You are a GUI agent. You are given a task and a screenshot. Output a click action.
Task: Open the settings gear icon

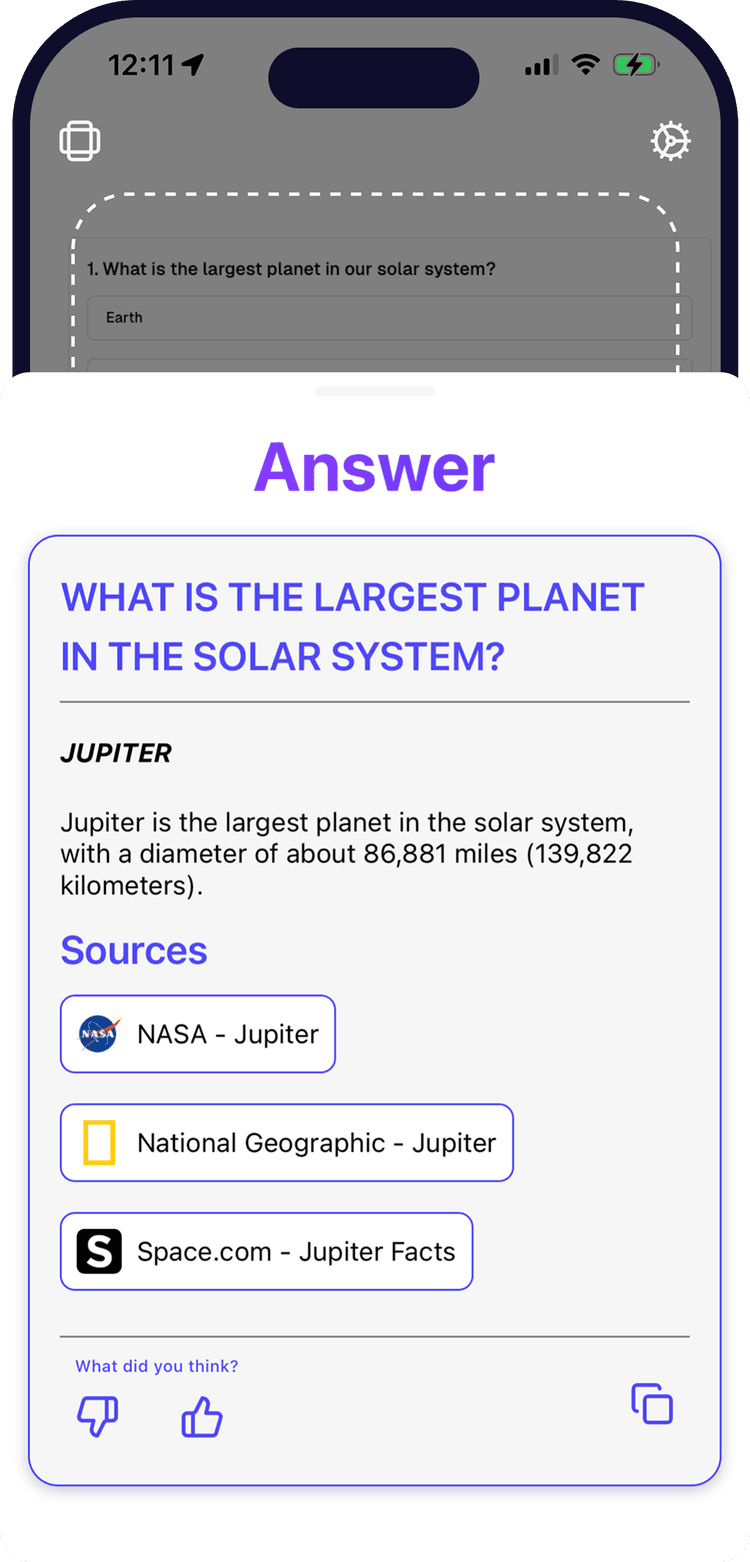[x=670, y=141]
